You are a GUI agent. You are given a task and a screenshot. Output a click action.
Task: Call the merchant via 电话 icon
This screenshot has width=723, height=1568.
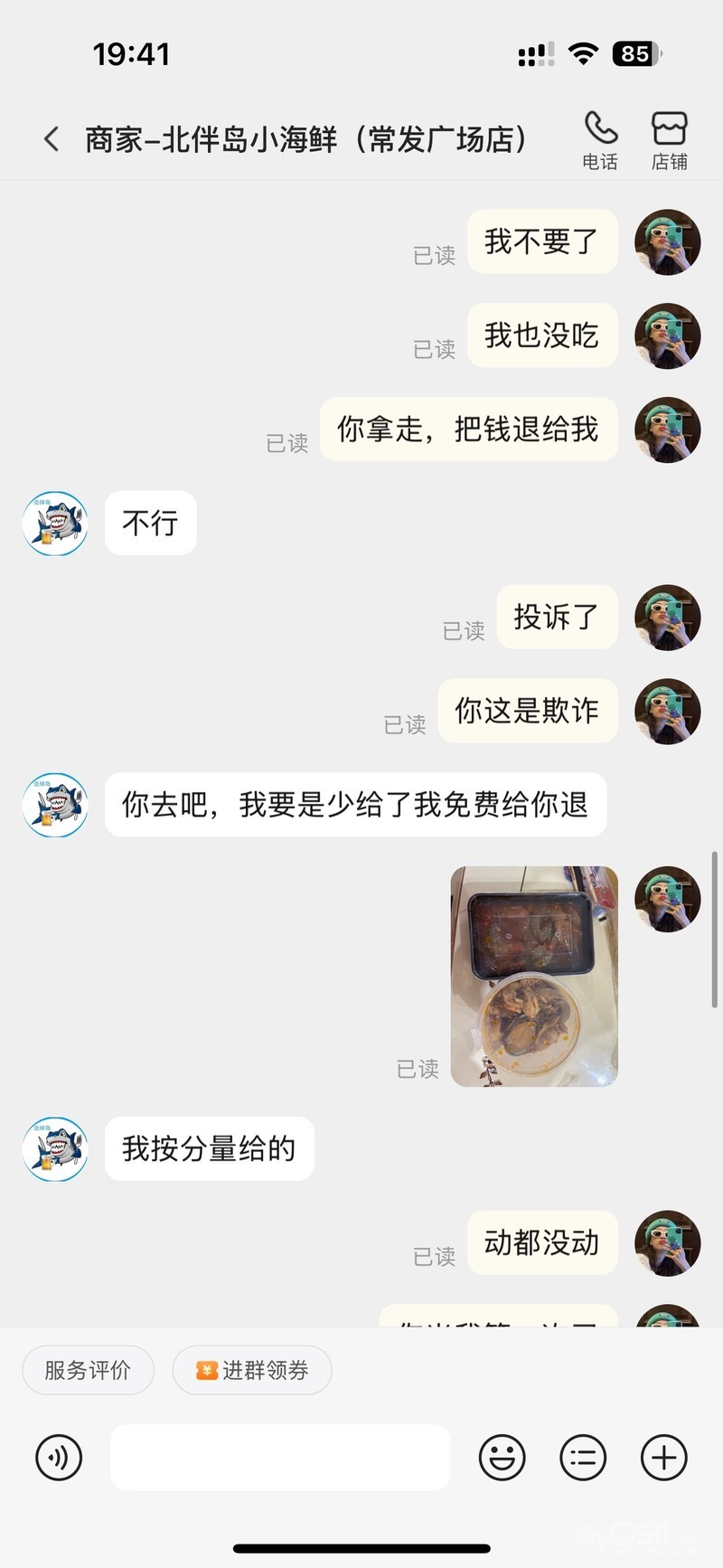[600, 139]
